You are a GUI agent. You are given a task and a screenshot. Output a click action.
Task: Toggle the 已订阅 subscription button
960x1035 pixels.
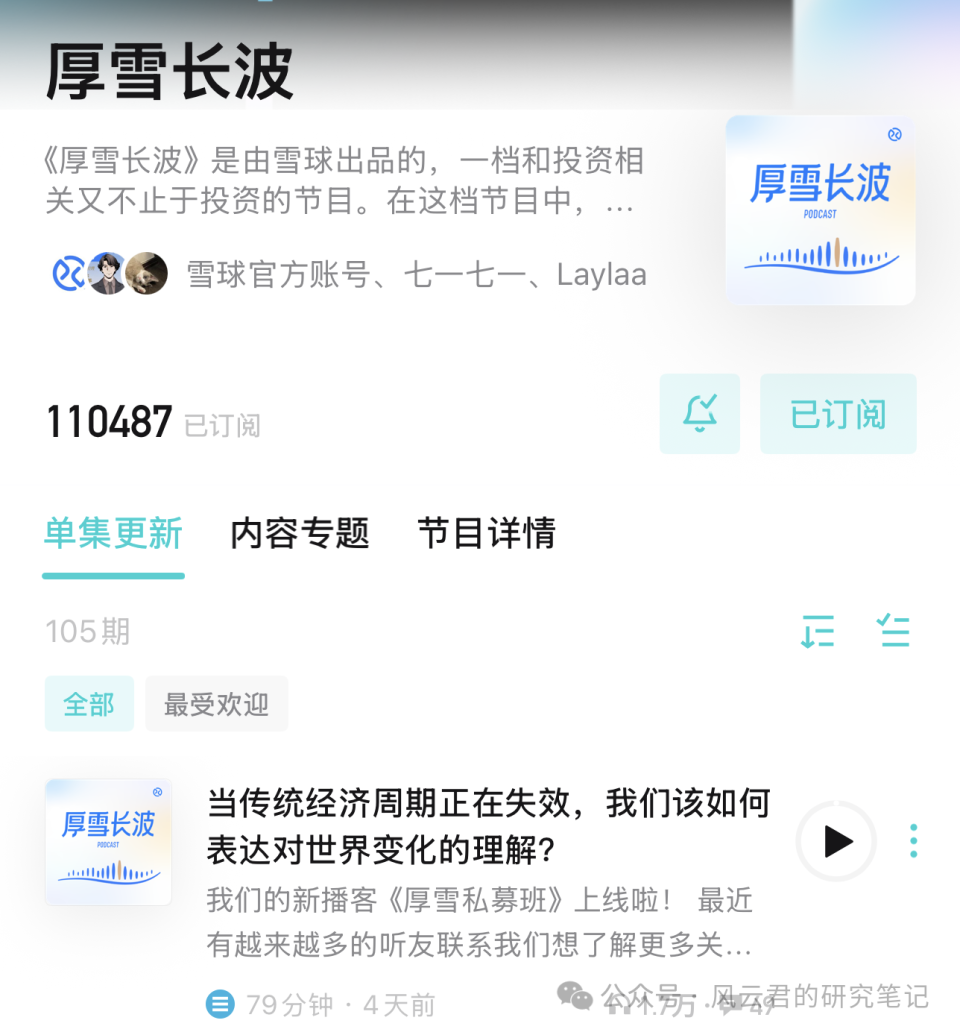(x=838, y=413)
